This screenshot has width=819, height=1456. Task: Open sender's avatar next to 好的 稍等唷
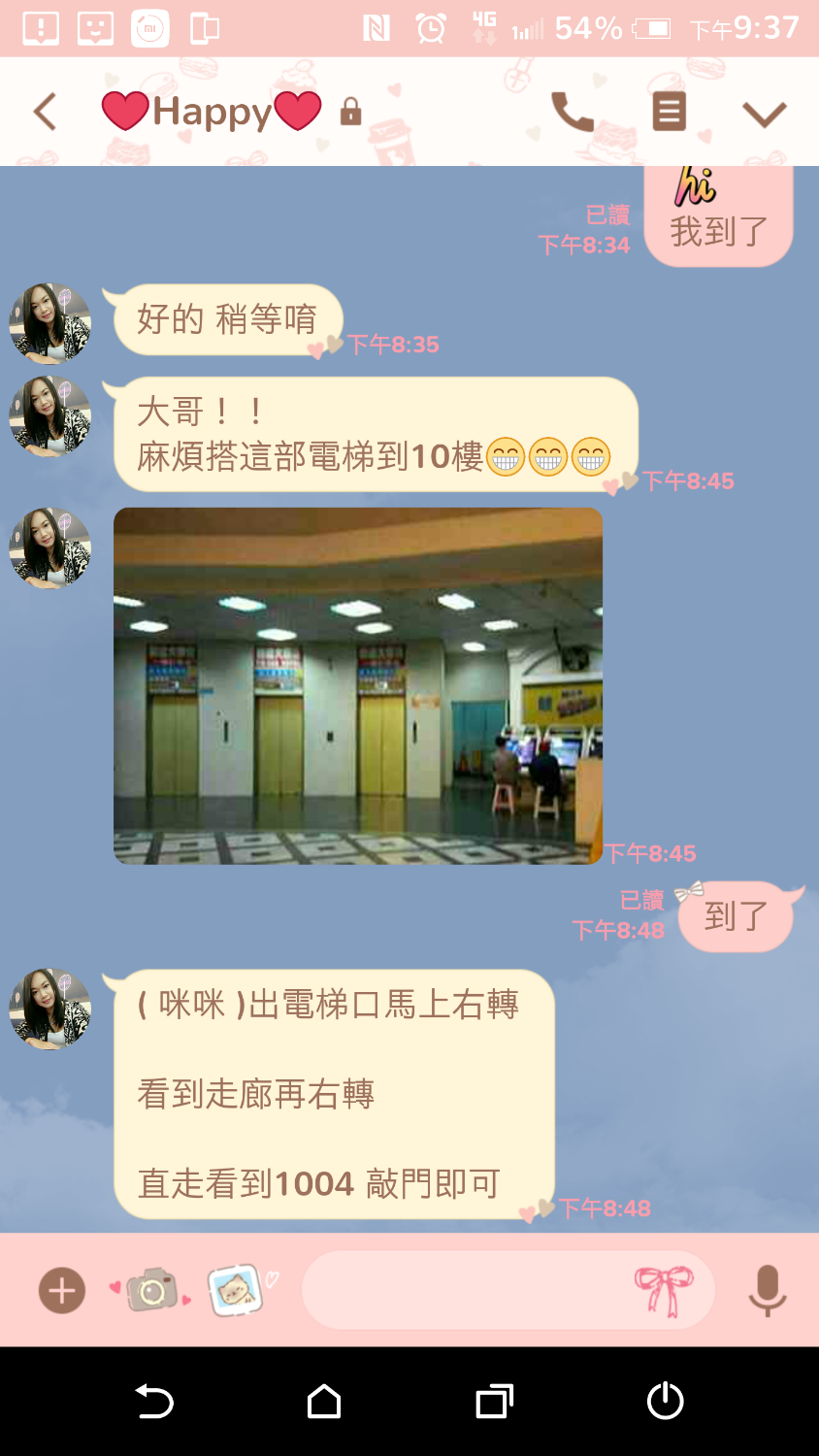[x=50, y=323]
